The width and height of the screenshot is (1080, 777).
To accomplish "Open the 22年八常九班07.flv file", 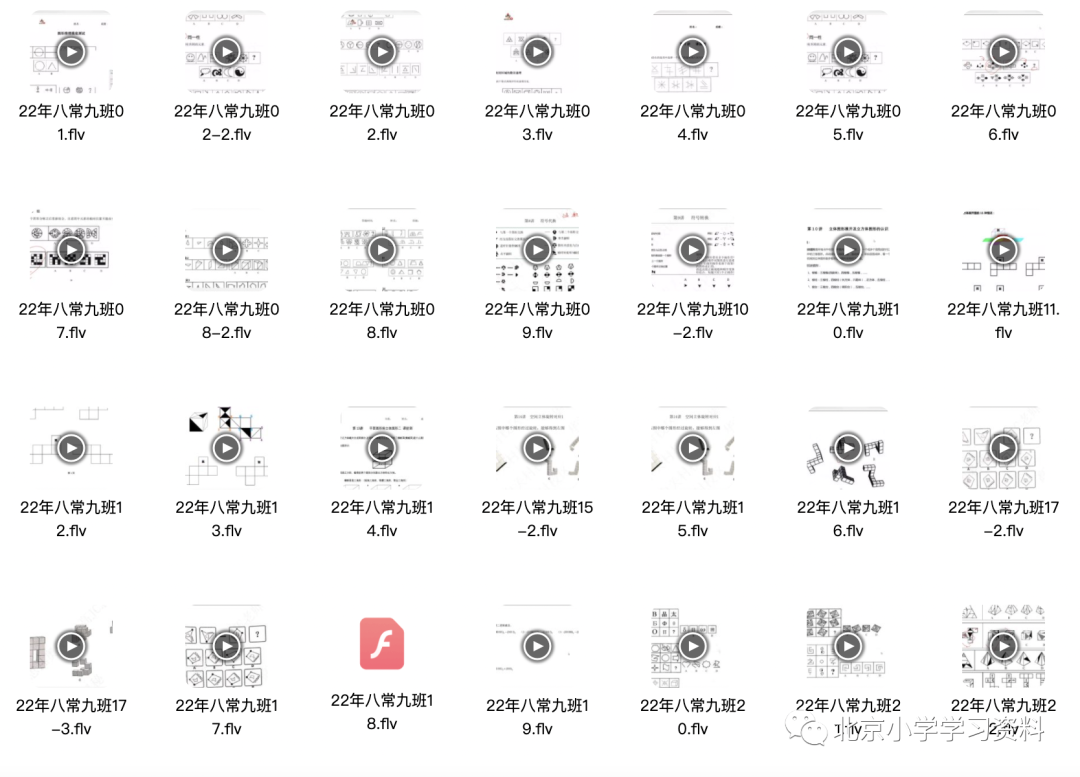I will [71, 249].
